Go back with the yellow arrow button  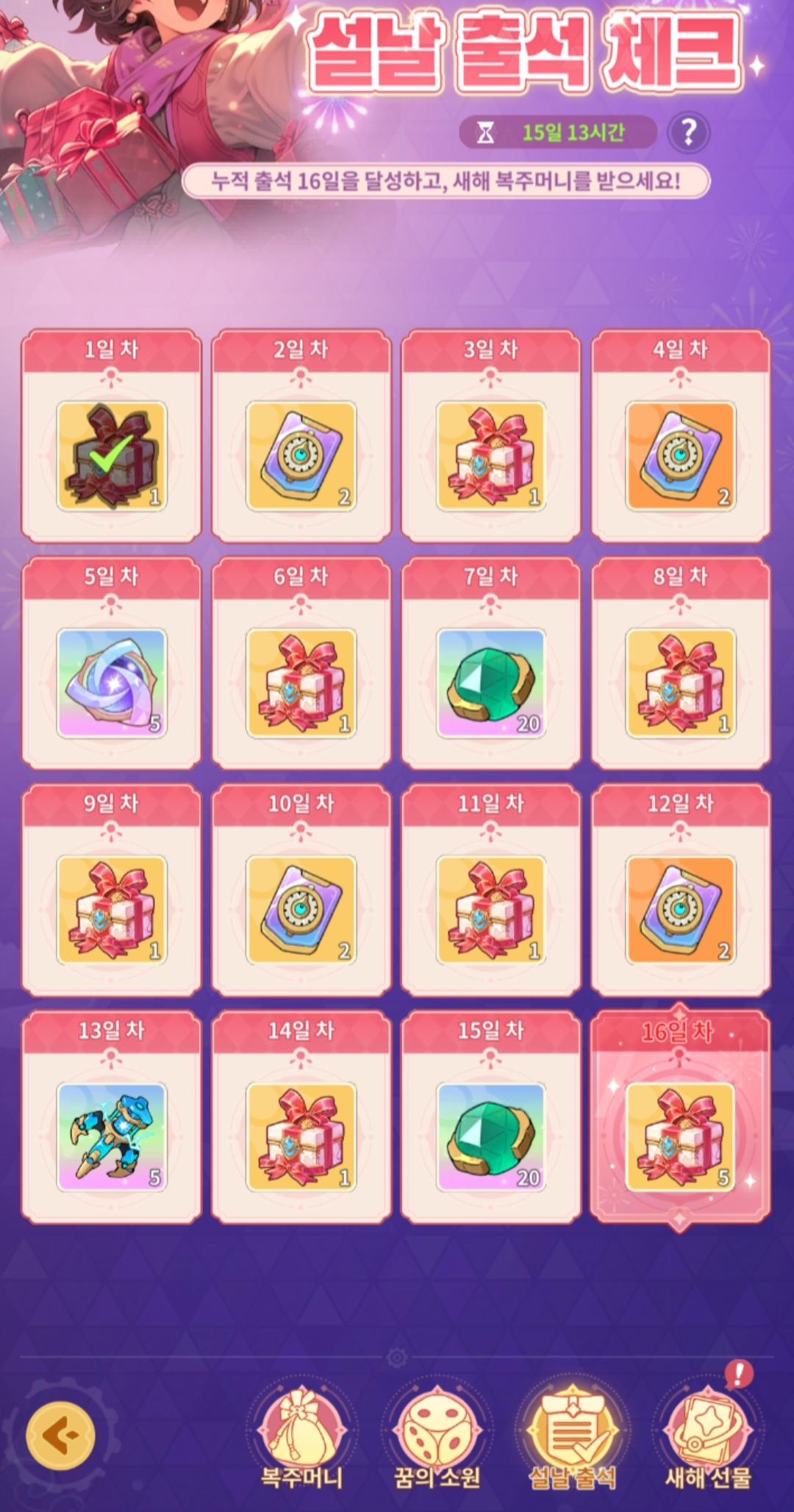[x=60, y=1434]
